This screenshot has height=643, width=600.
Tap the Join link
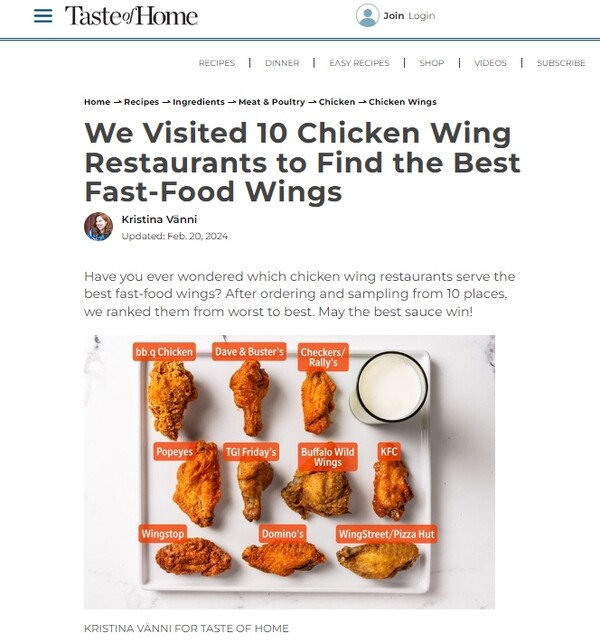pos(394,16)
